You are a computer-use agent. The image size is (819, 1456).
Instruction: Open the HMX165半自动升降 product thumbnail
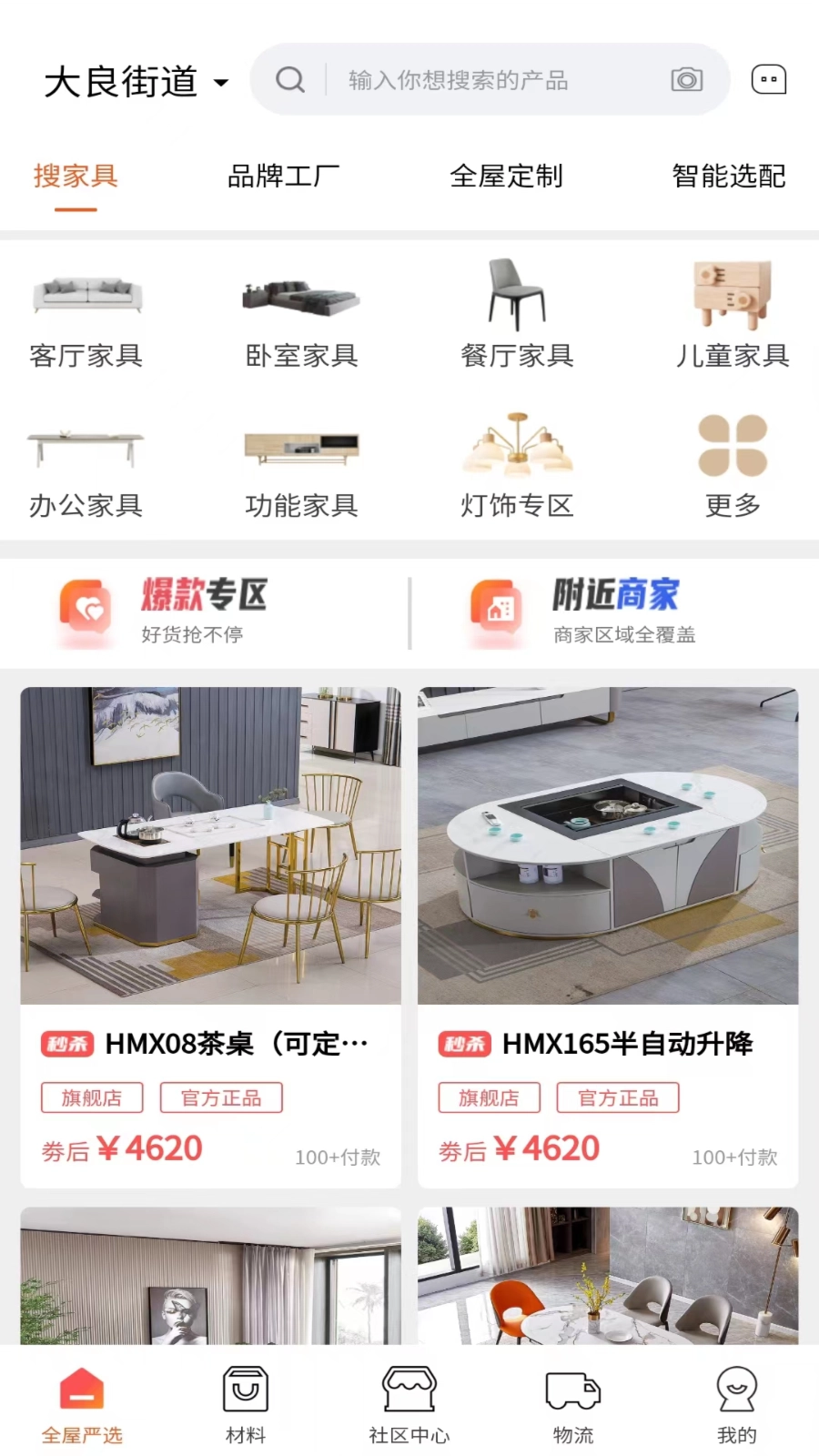click(607, 844)
